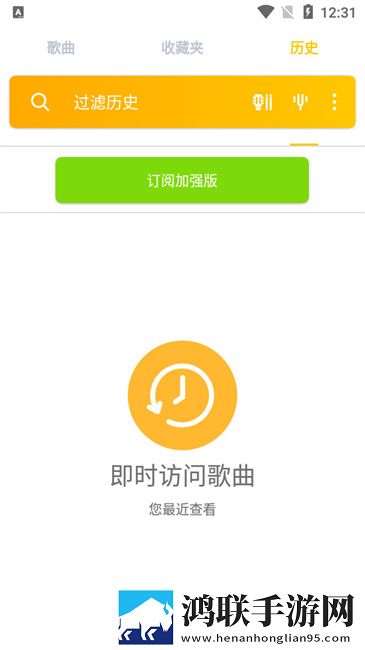Select the 历史 tab
365x650 pixels.
pyautogui.click(x=304, y=48)
